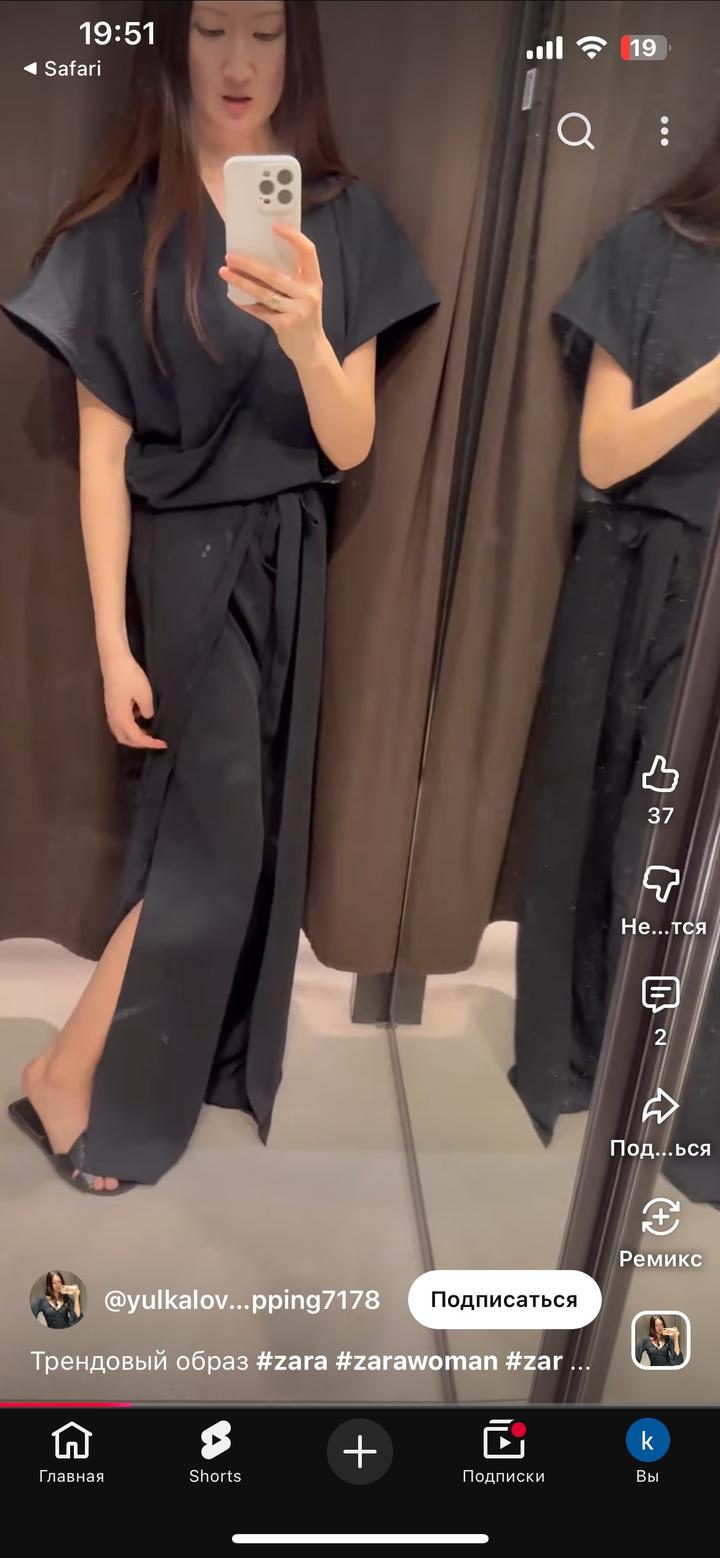720x1558 pixels.
Task: Open the three-dot overflow menu
Action: (x=664, y=131)
